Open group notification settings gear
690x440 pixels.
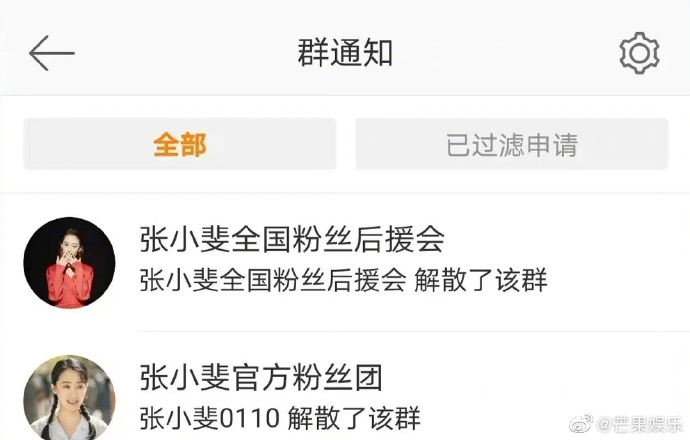click(639, 53)
